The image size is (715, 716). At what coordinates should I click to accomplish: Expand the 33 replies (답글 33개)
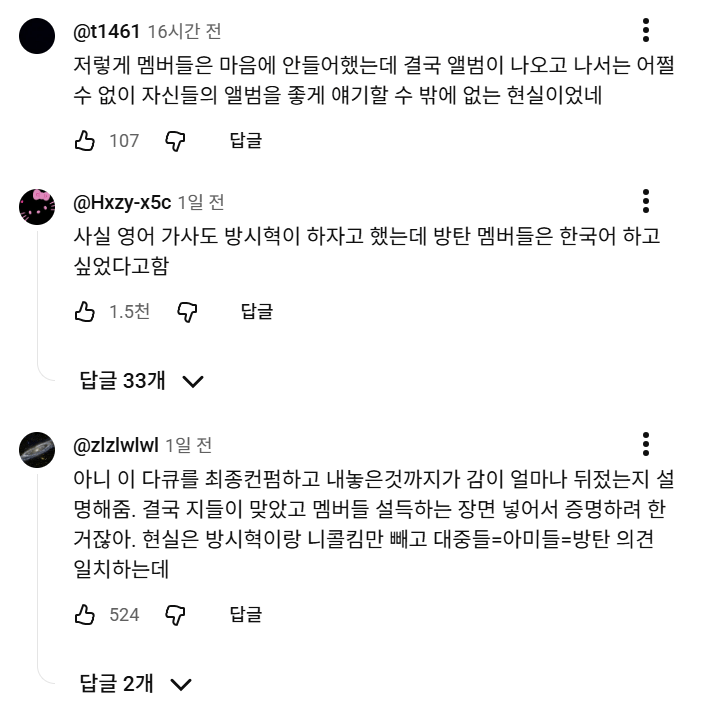point(141,381)
